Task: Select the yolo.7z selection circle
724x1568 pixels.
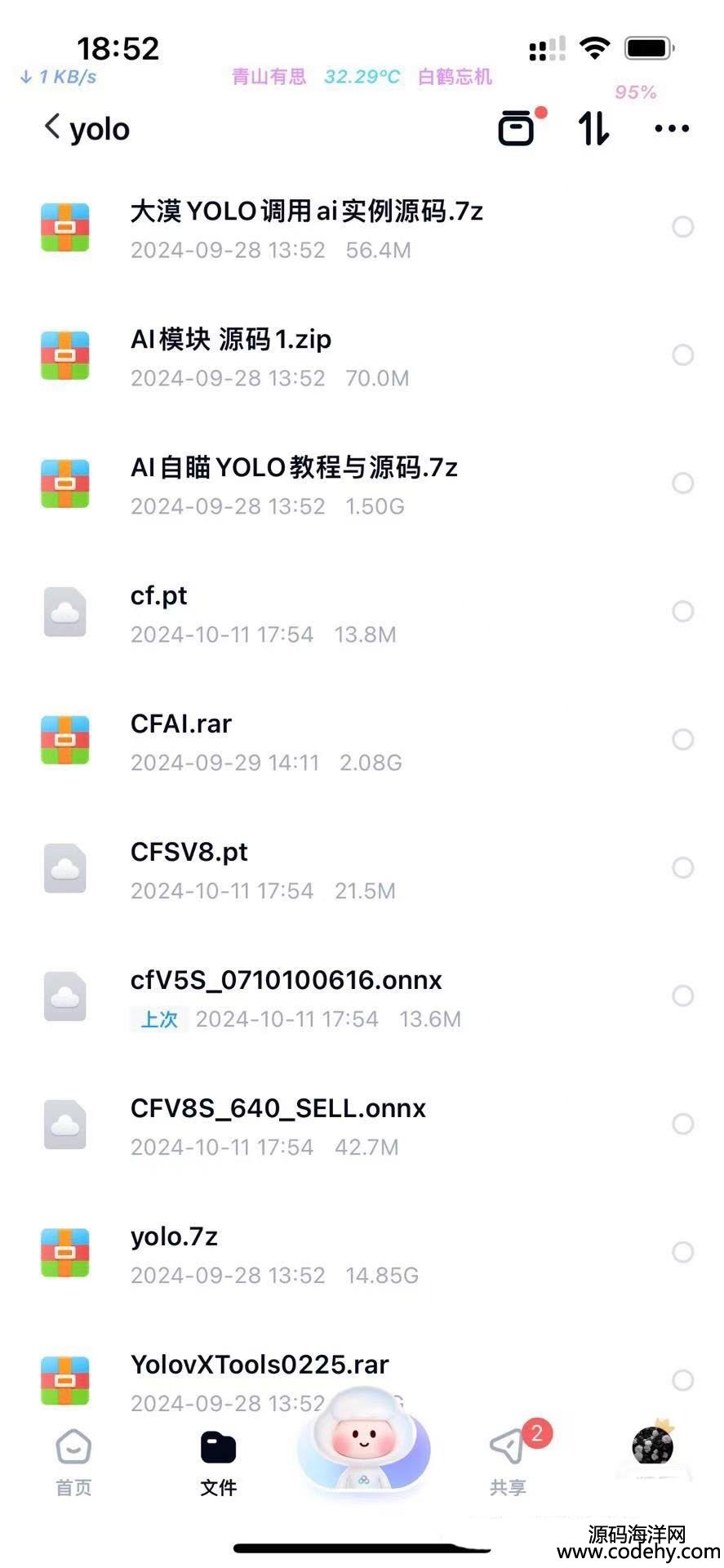Action: point(682,1253)
